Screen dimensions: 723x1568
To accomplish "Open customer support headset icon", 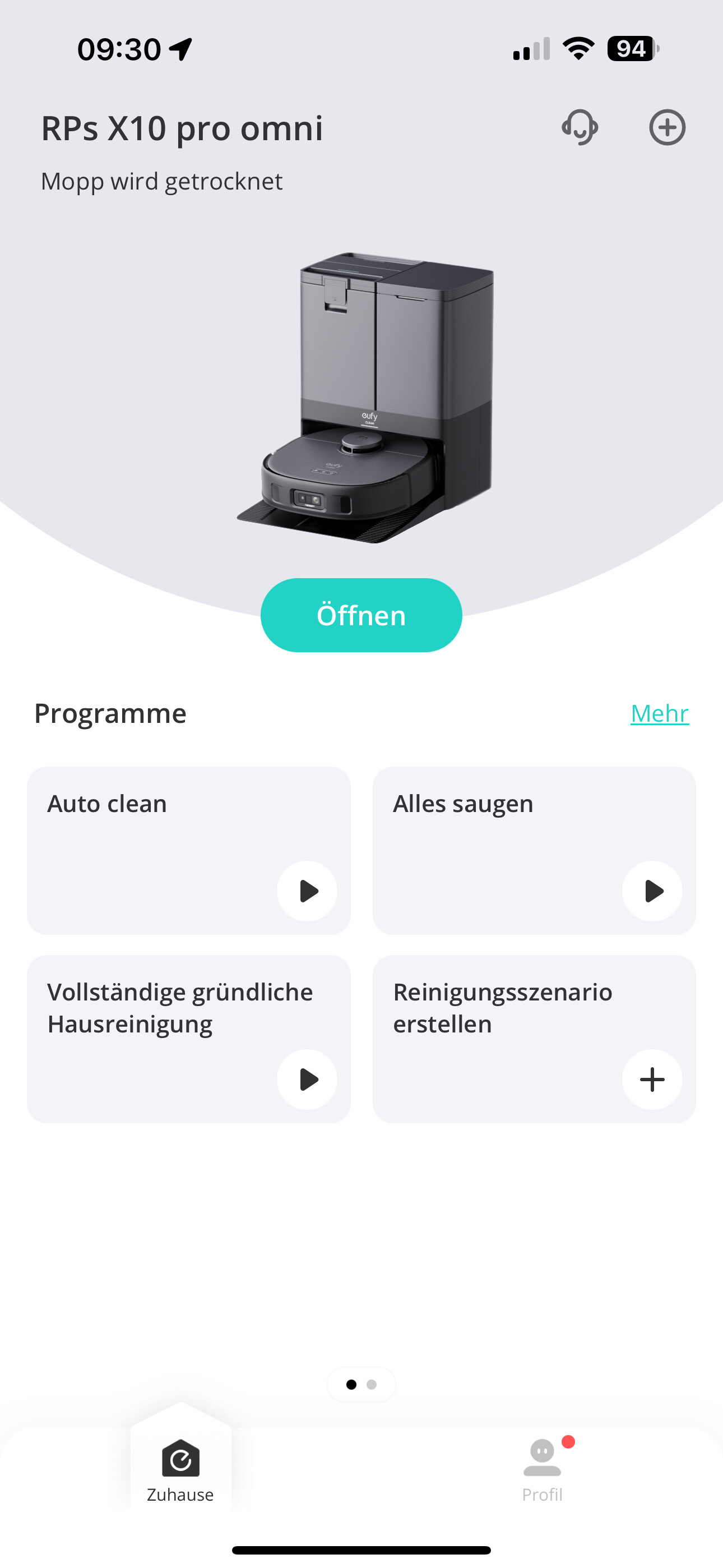I will pos(580,127).
